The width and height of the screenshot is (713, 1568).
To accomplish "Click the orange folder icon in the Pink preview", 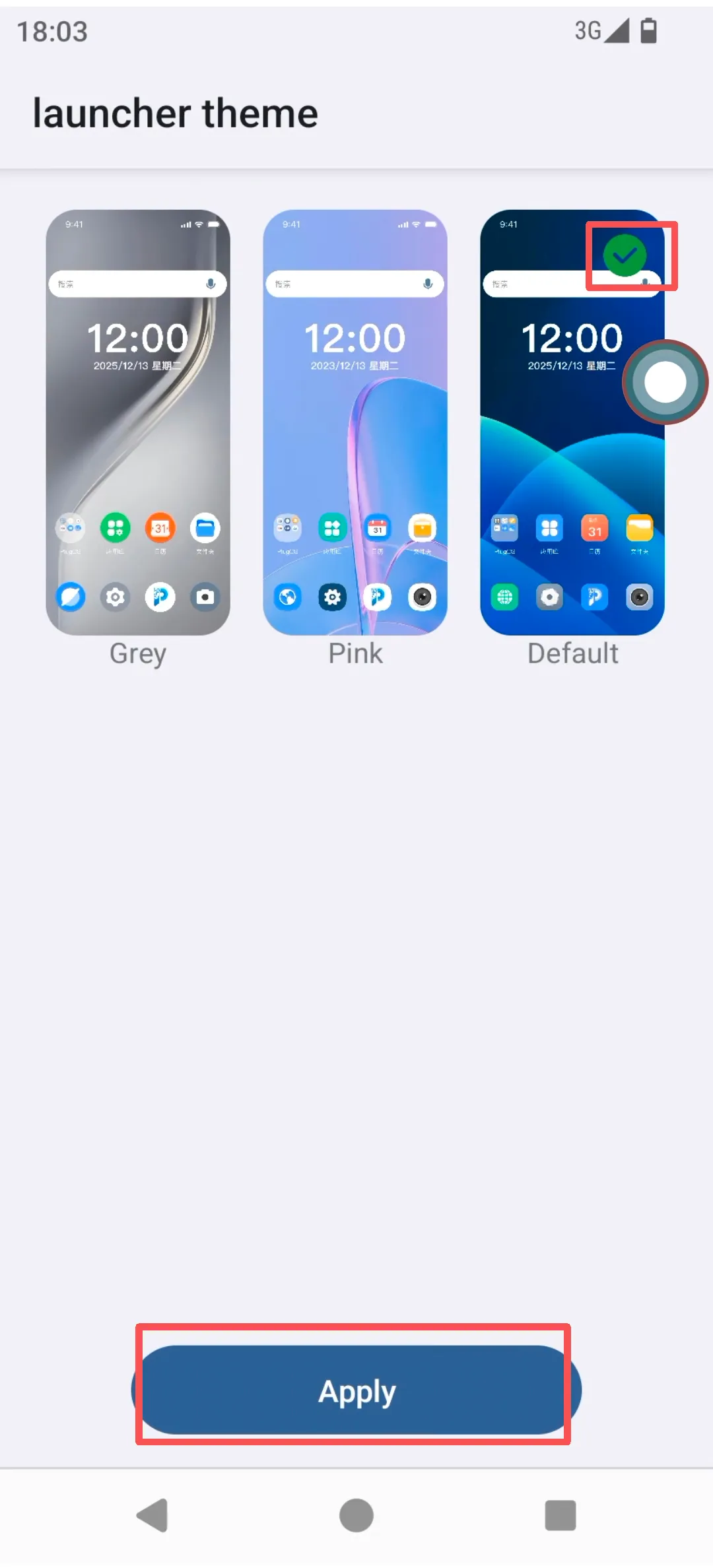I will 423,528.
